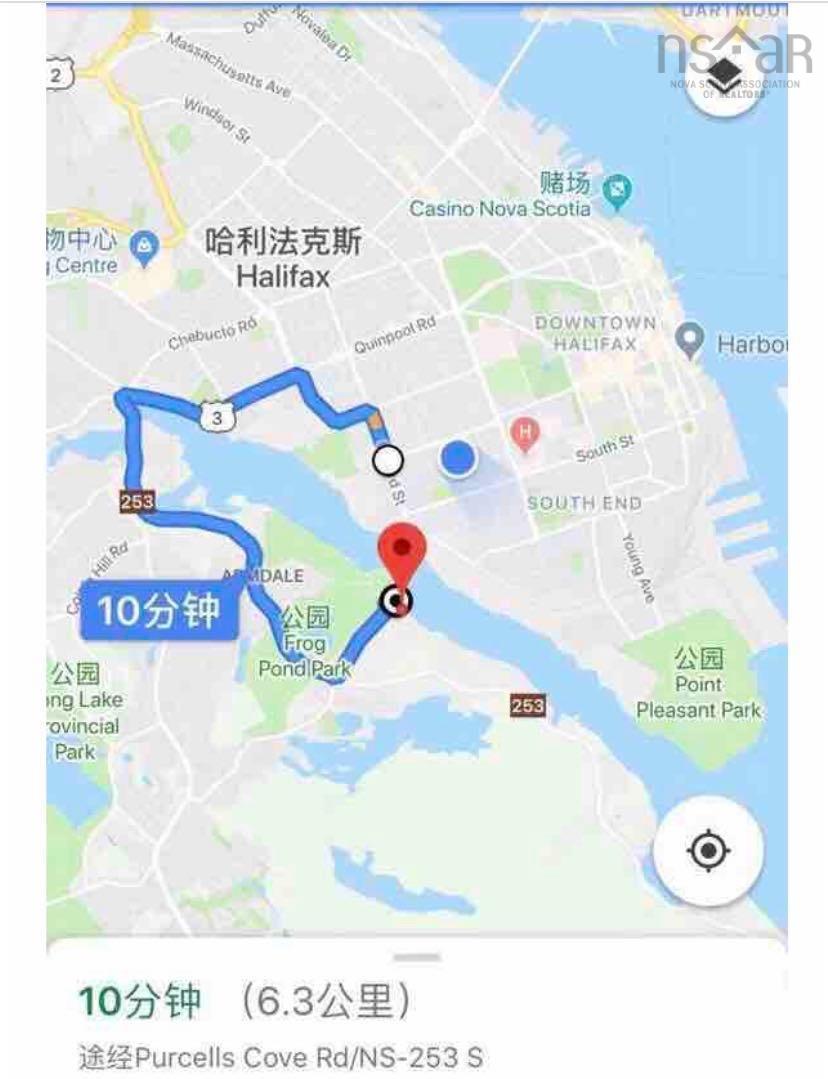The image size is (828, 1079).
Task: Expand the route details bottom sheet
Action: [417, 957]
